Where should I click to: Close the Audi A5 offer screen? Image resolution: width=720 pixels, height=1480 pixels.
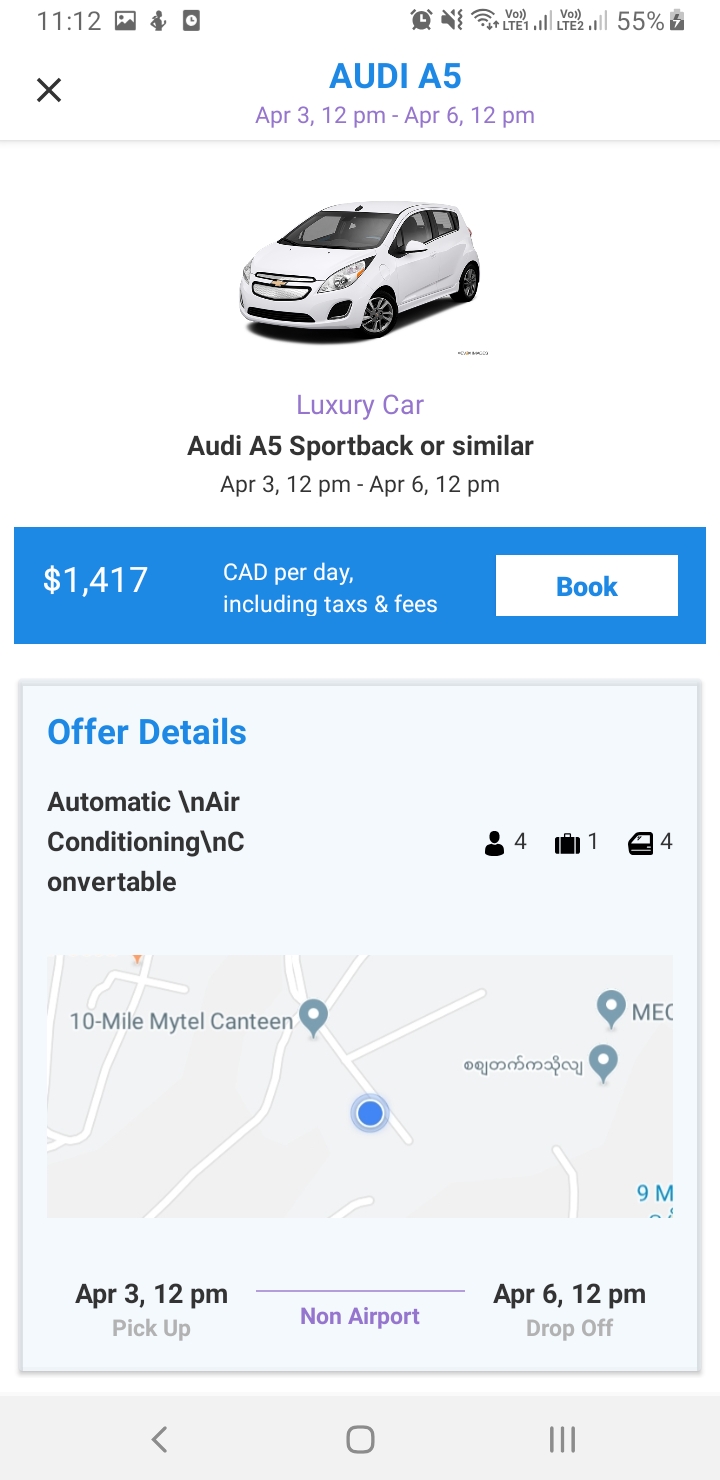click(x=49, y=91)
